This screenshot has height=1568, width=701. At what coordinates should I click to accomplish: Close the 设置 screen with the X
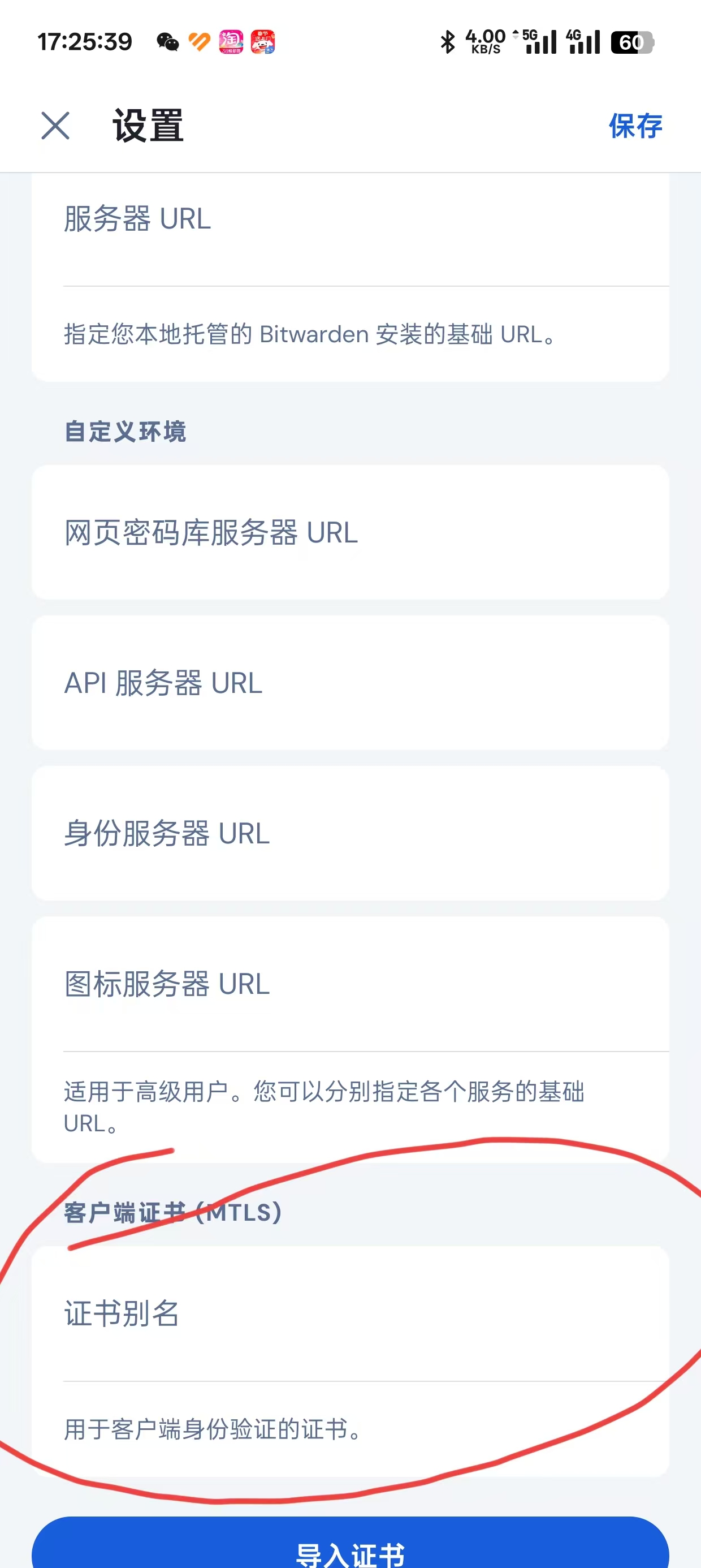[x=56, y=127]
